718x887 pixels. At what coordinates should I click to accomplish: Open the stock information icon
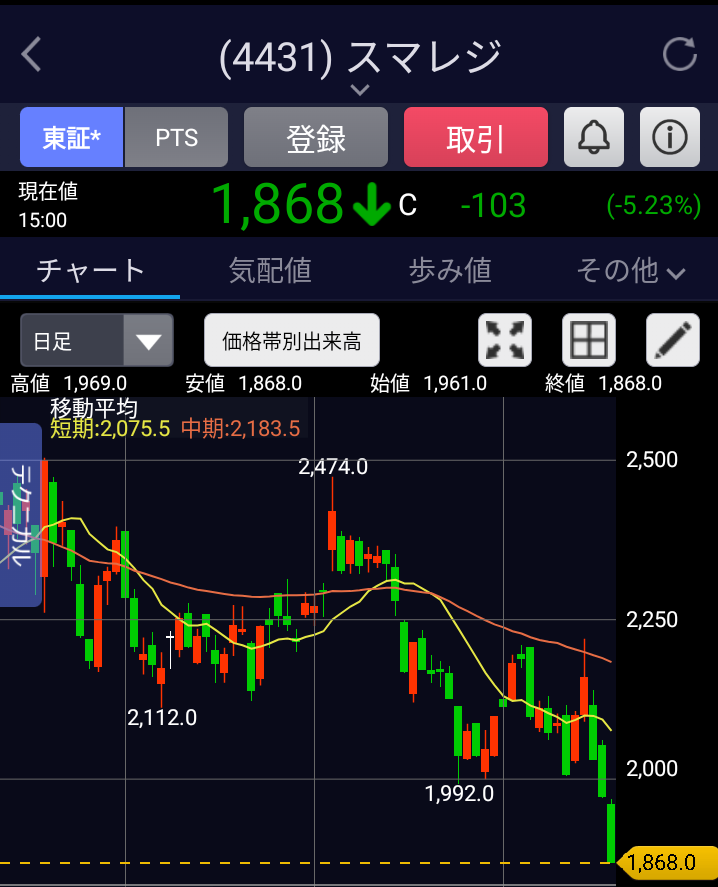[669, 138]
